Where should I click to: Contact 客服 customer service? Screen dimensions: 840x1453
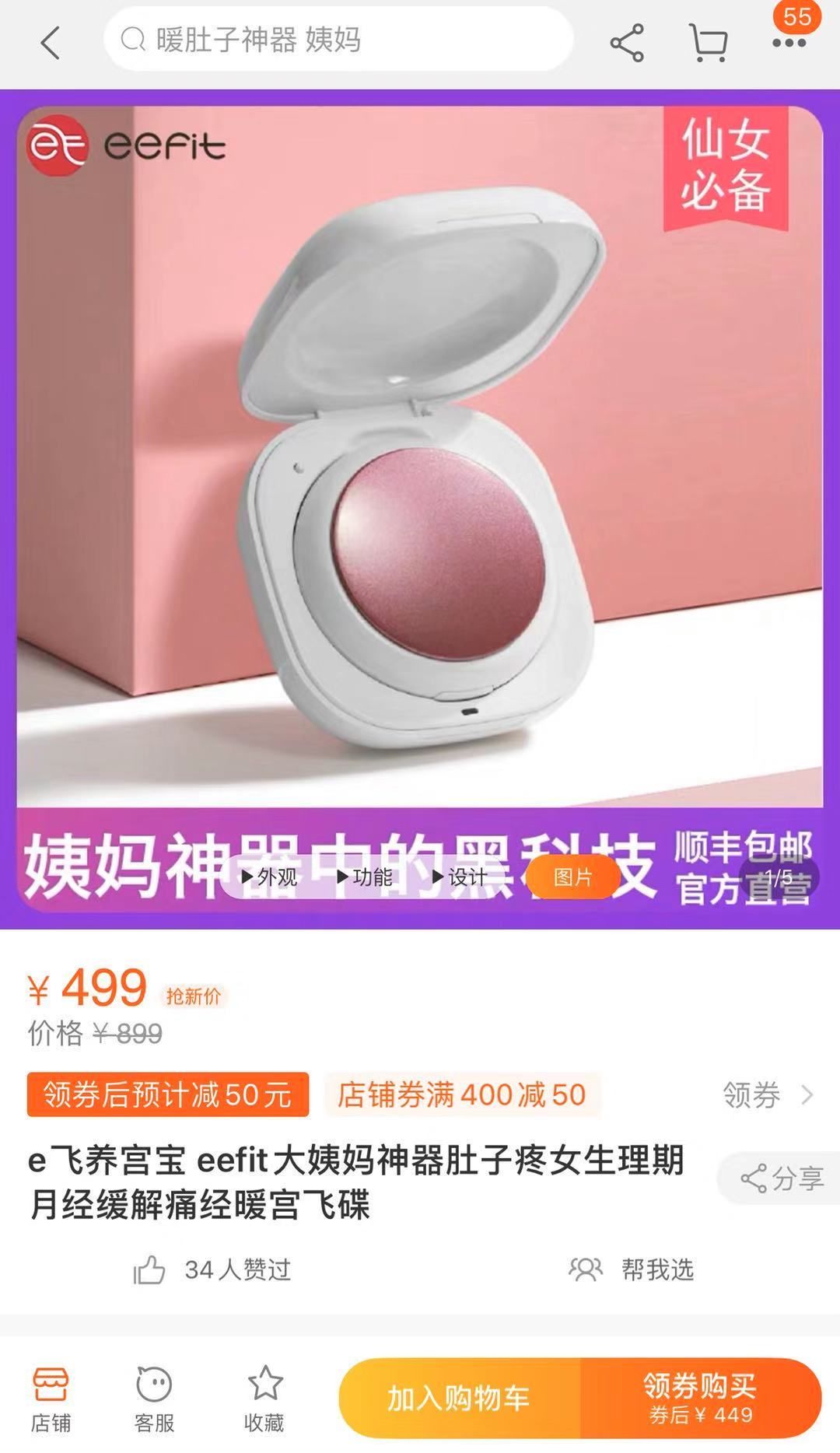tap(154, 1400)
